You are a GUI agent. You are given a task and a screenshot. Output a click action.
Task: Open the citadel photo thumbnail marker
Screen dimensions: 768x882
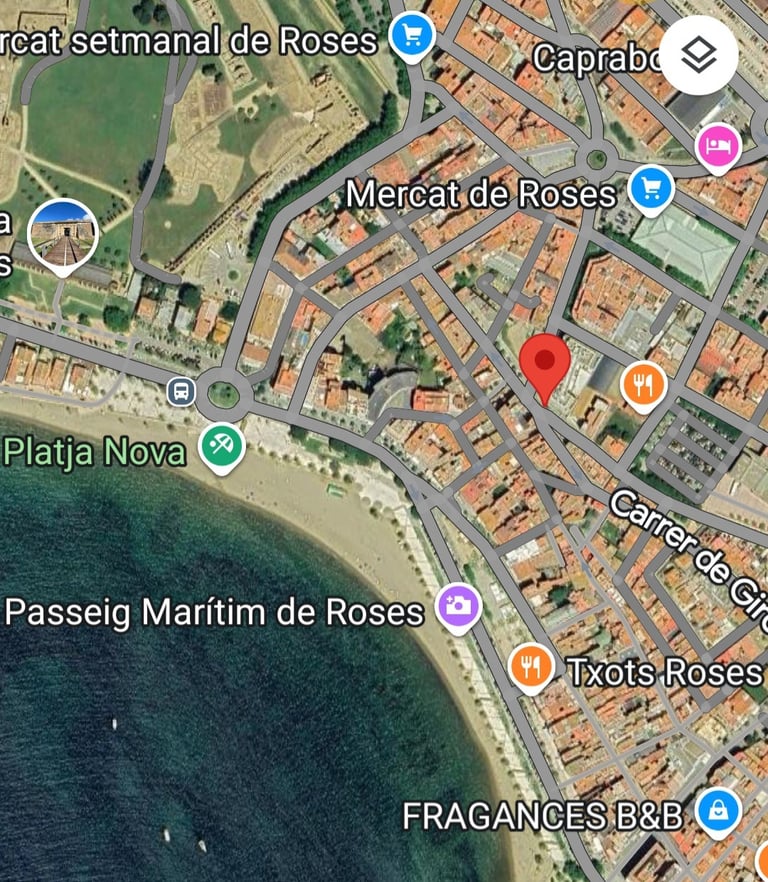click(x=63, y=237)
